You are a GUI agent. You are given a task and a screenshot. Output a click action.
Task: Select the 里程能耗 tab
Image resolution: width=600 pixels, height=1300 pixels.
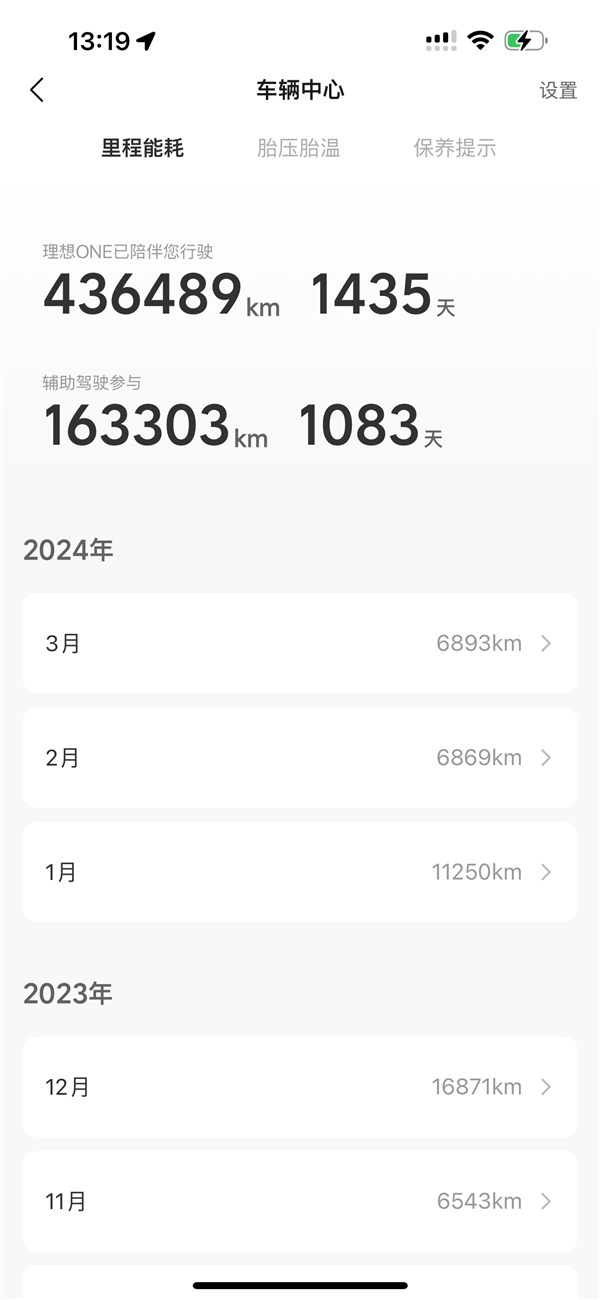[143, 149]
